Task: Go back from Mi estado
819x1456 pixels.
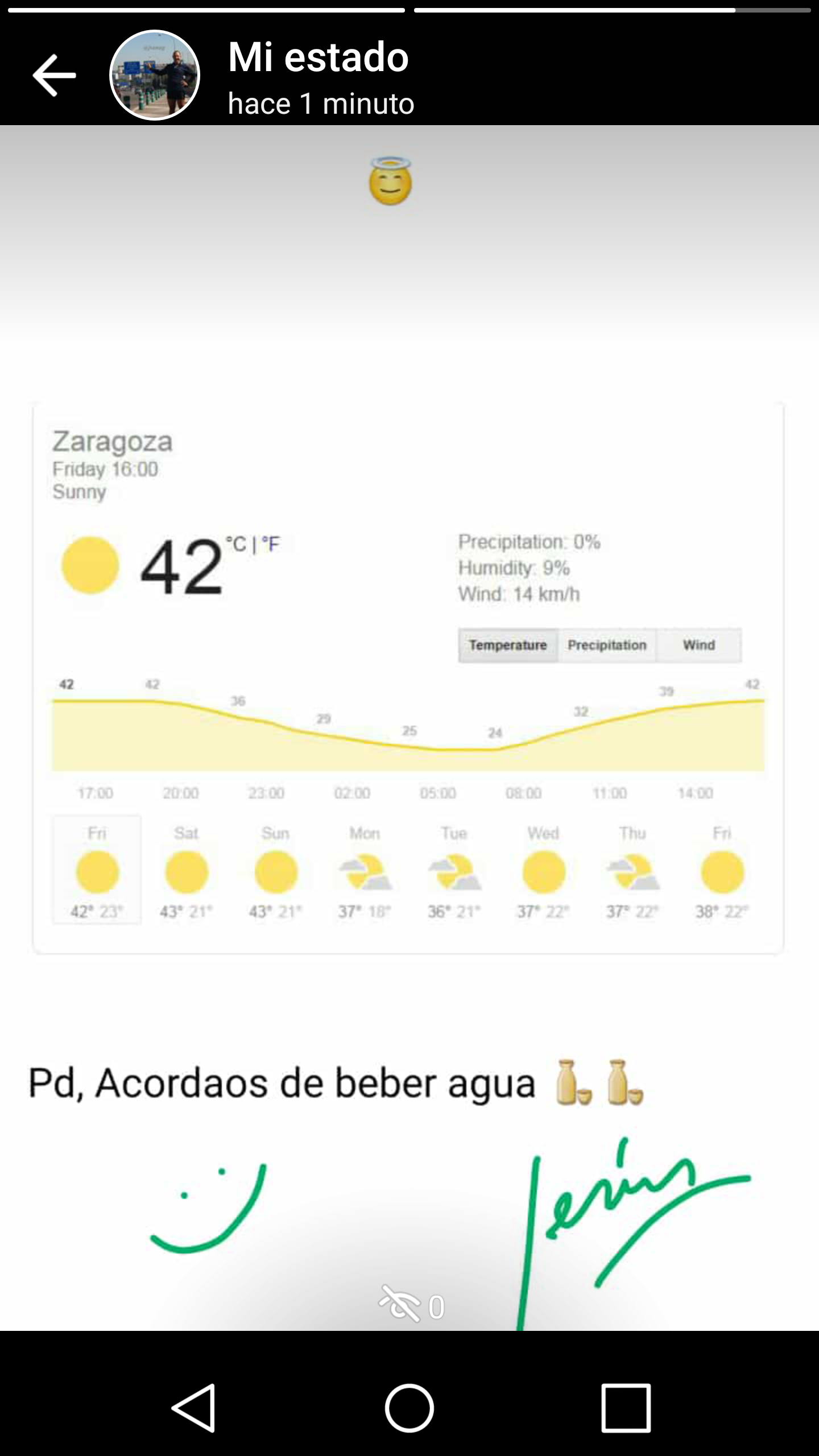Action: click(54, 75)
